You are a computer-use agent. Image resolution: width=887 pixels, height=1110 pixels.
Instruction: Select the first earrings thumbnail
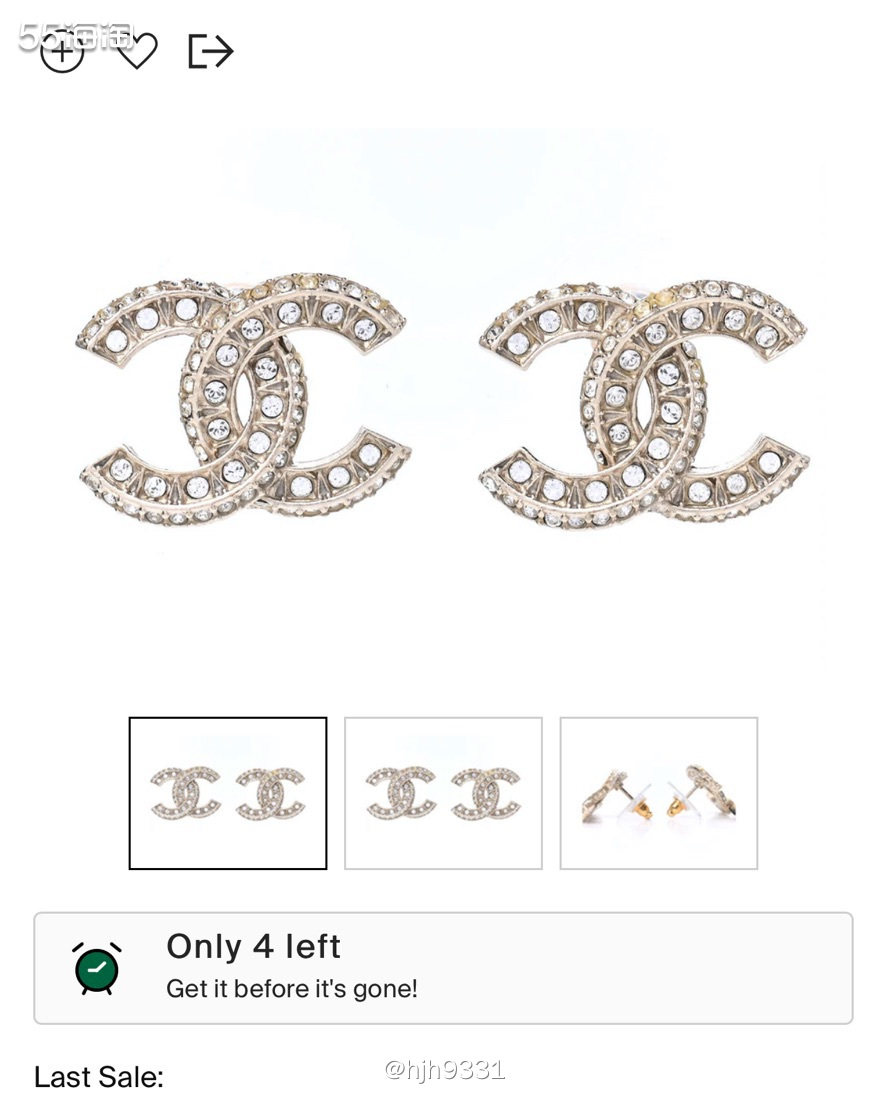coord(228,793)
